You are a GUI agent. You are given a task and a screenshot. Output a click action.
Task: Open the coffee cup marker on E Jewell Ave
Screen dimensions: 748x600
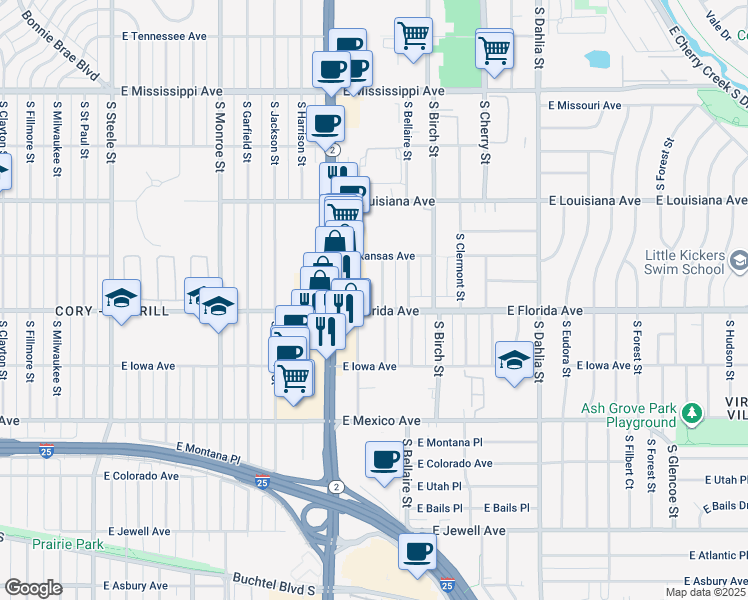coord(418,551)
